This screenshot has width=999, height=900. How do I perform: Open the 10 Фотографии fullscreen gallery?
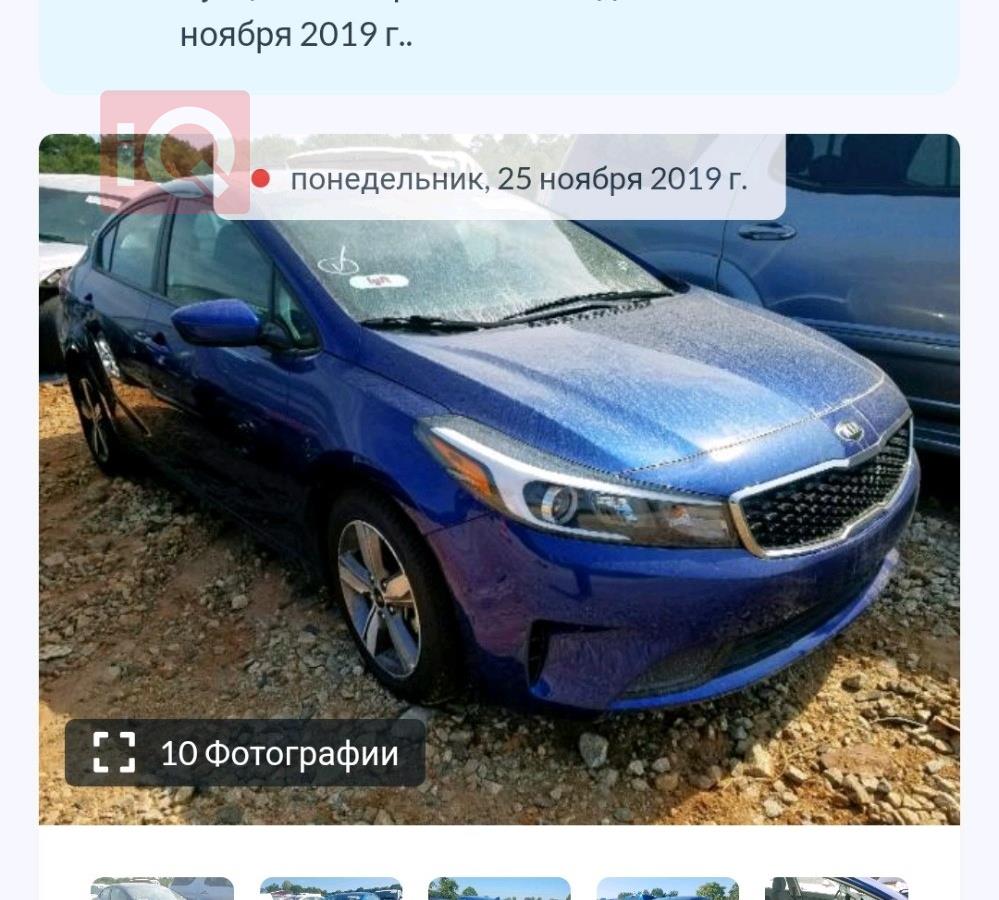coord(245,753)
